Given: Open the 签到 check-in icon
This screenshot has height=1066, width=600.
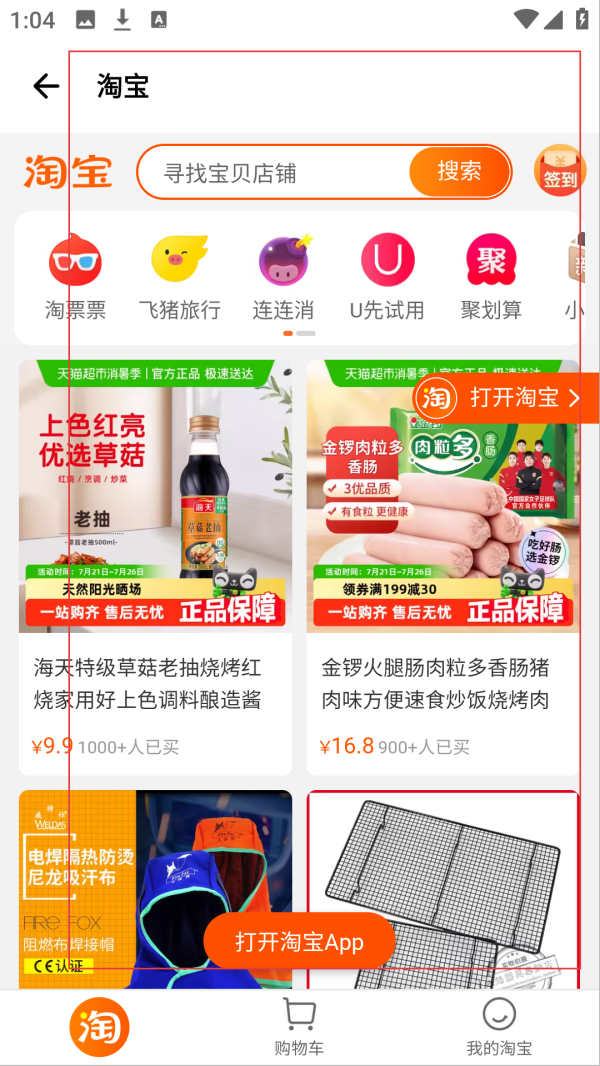Looking at the screenshot, I should 560,172.
